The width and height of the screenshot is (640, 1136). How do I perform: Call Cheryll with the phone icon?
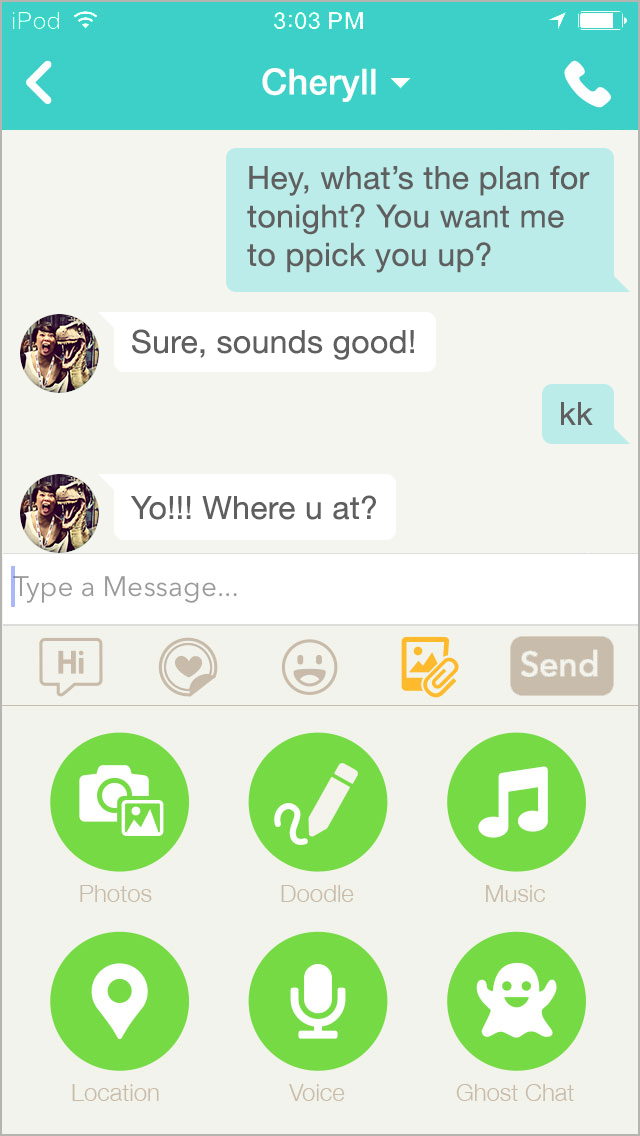(x=587, y=84)
